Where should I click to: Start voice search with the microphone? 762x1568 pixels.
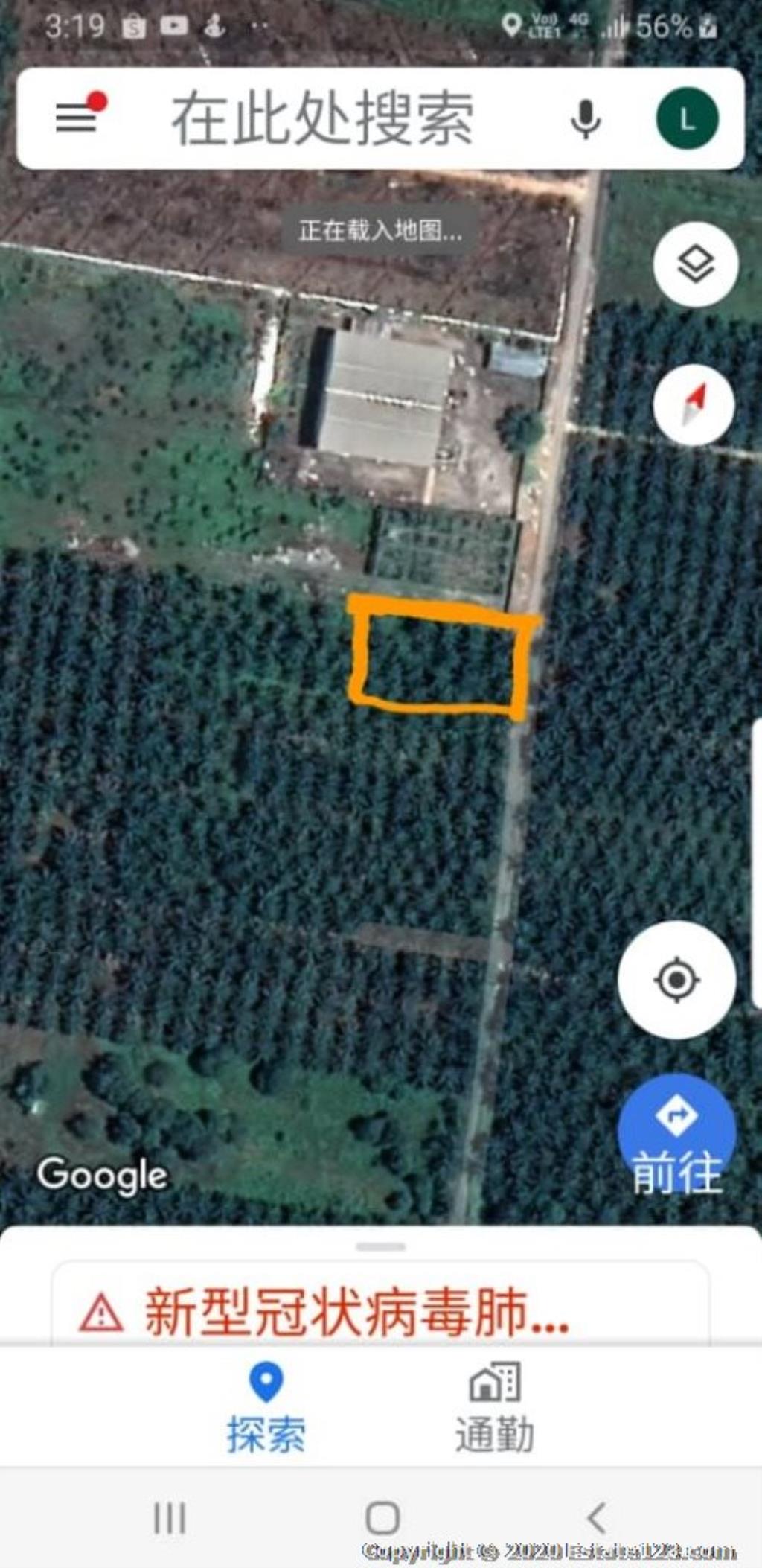586,119
